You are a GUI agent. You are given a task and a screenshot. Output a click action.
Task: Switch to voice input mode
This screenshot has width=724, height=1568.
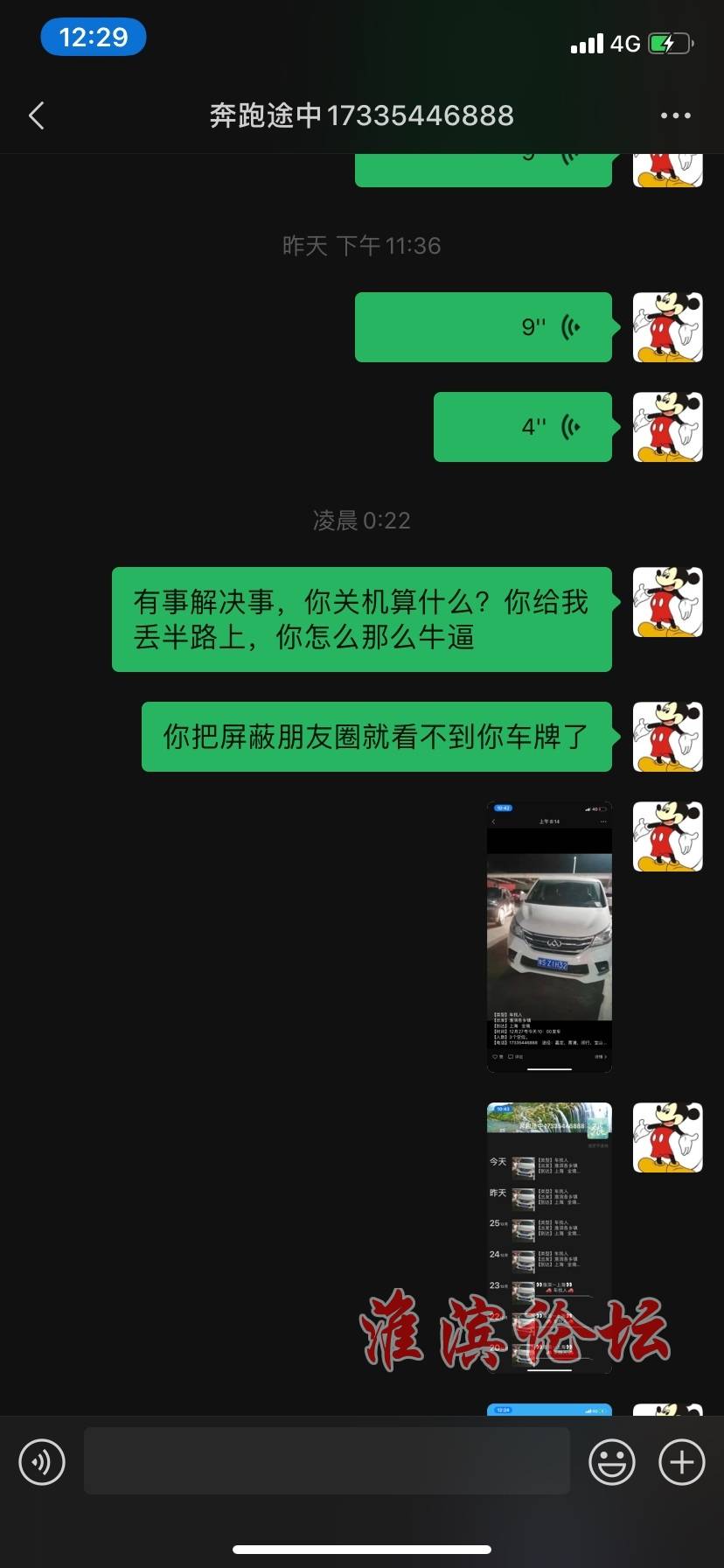[42, 1461]
